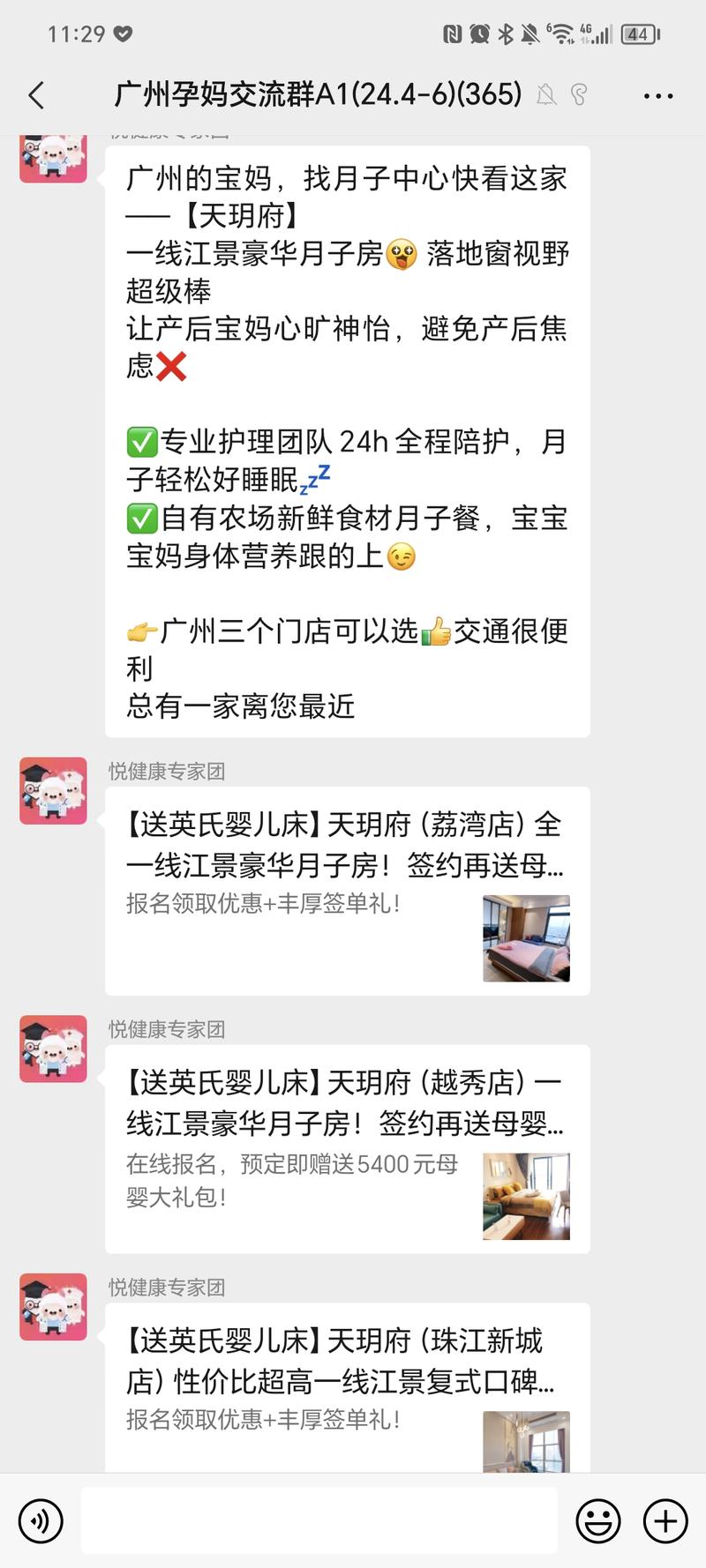
Task: Tap the sender avatar beside 越秀店 card
Action: coord(54,1049)
